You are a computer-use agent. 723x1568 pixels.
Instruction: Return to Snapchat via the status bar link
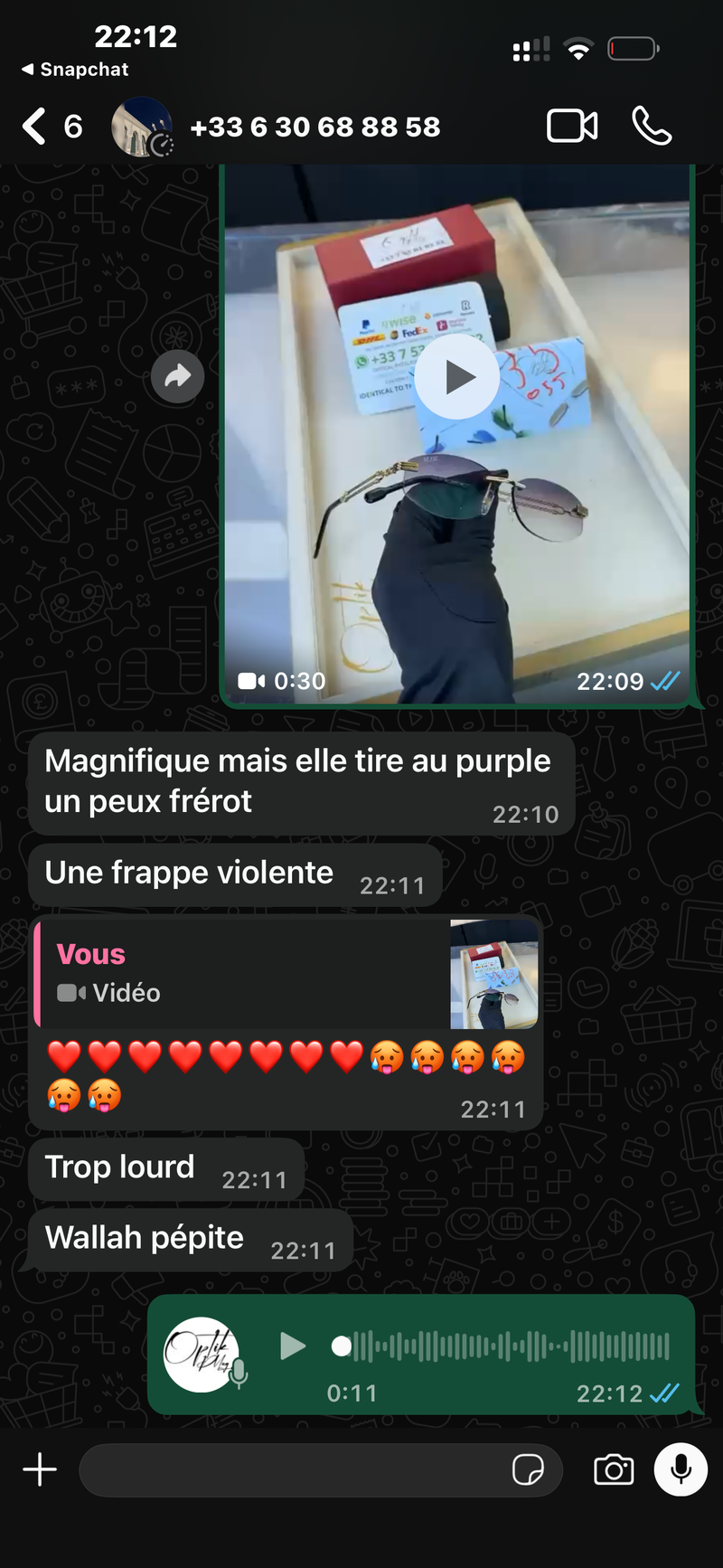coord(75,70)
